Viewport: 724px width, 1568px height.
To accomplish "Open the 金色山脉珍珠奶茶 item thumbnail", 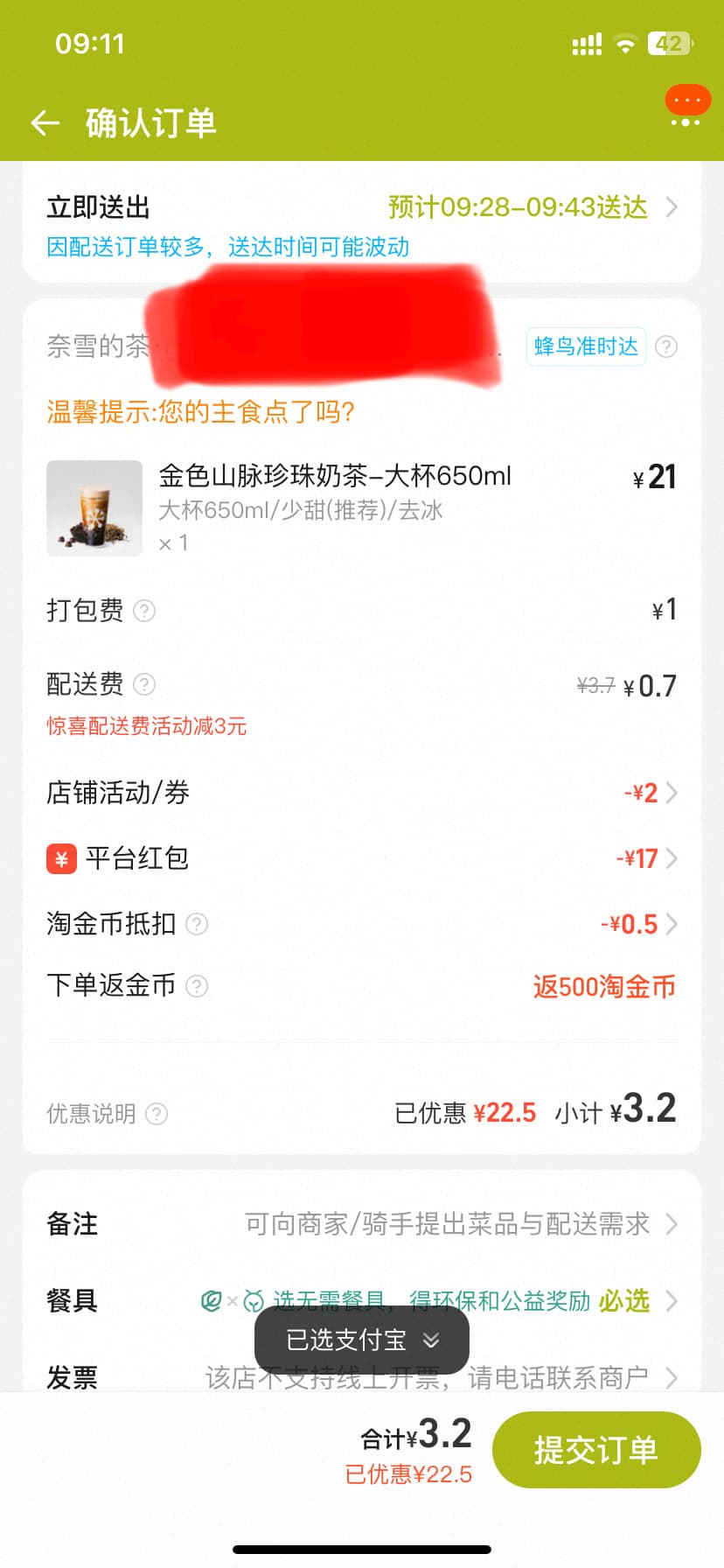I will 94,508.
